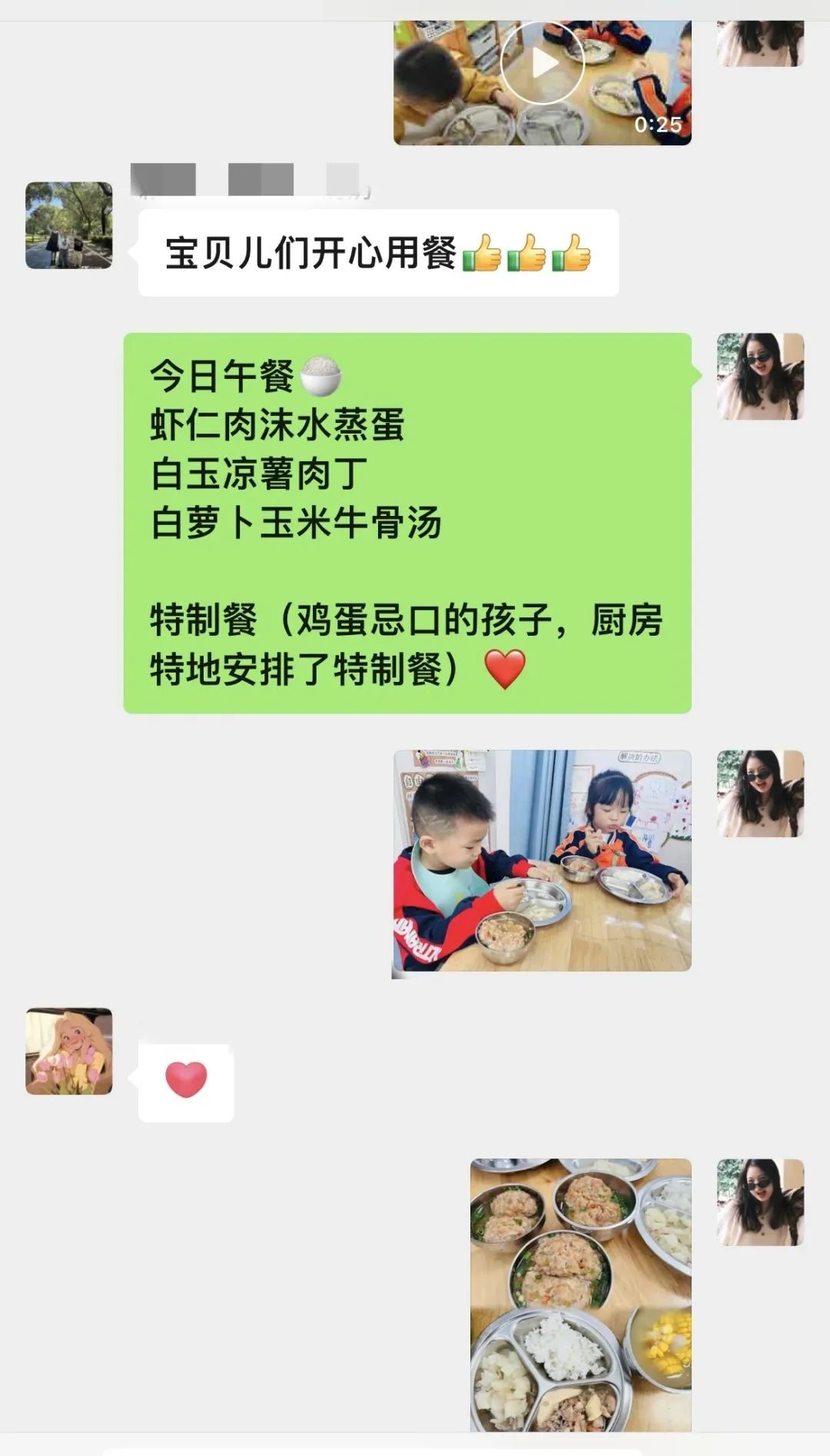Tap sender's avatar beside the food trays photo

point(760,1202)
